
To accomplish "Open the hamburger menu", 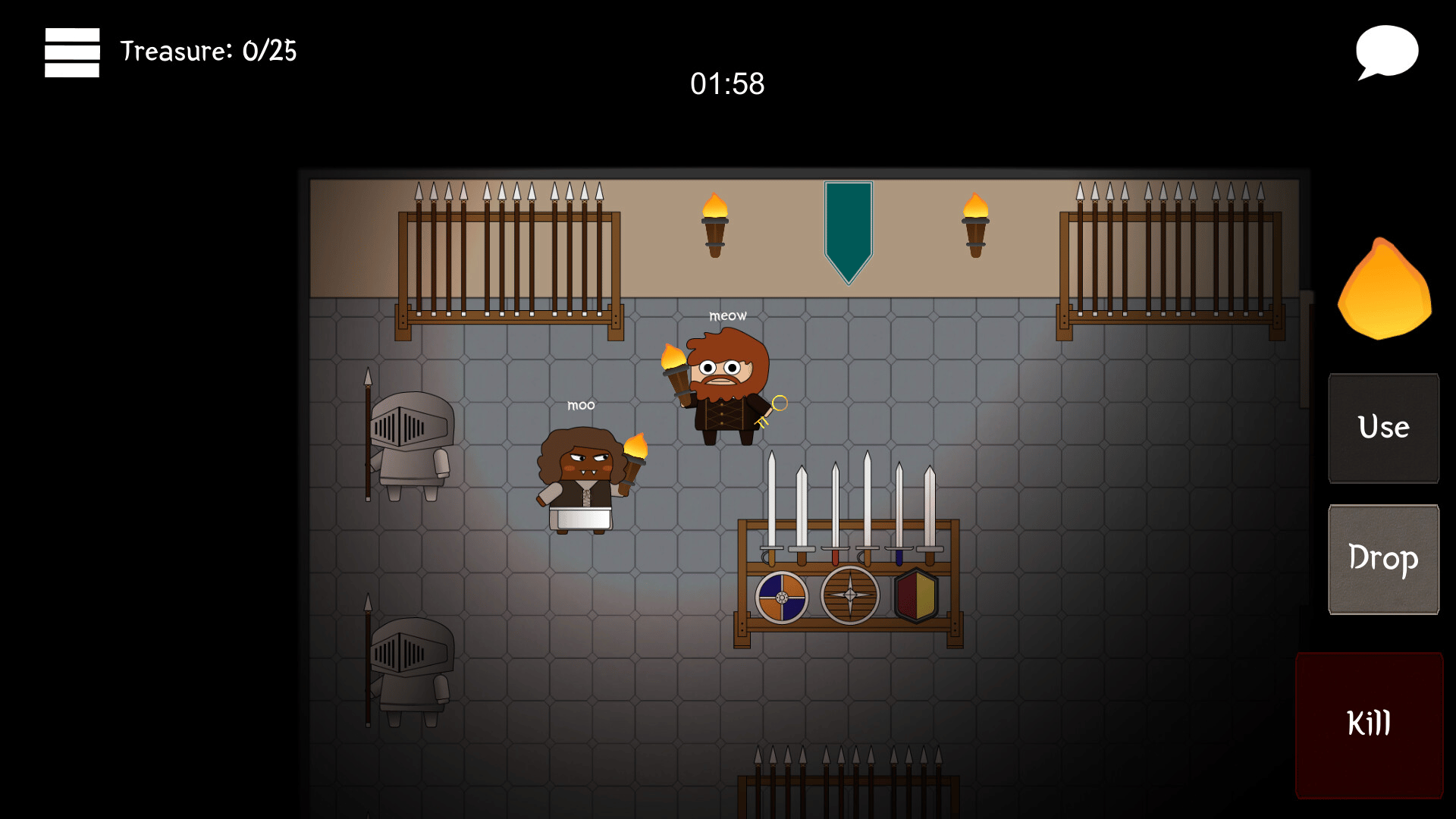I will pyautogui.click(x=72, y=52).
